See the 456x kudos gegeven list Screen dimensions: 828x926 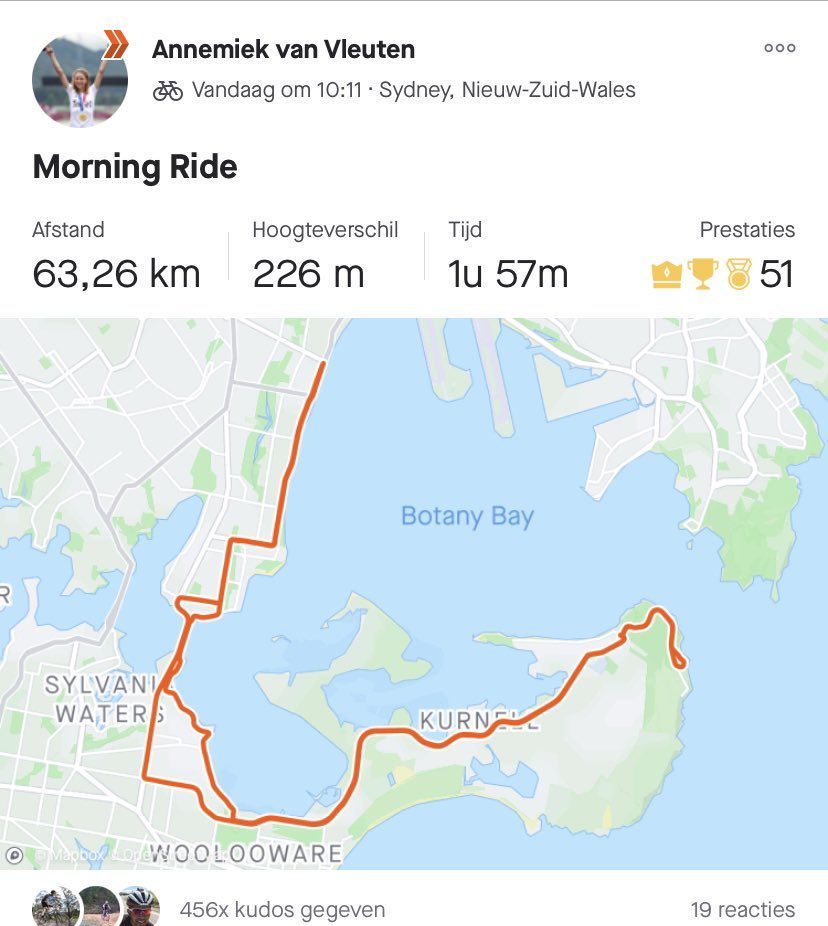click(x=282, y=909)
